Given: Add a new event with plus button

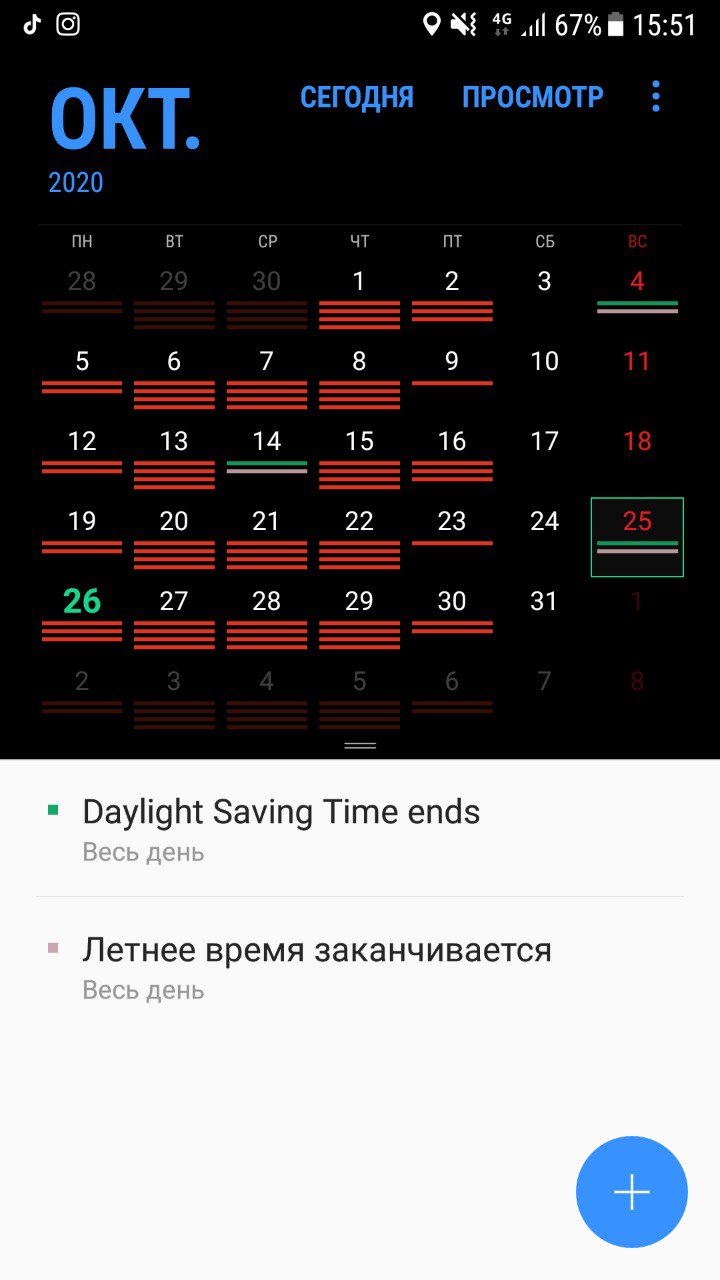Looking at the screenshot, I should (631, 1191).
